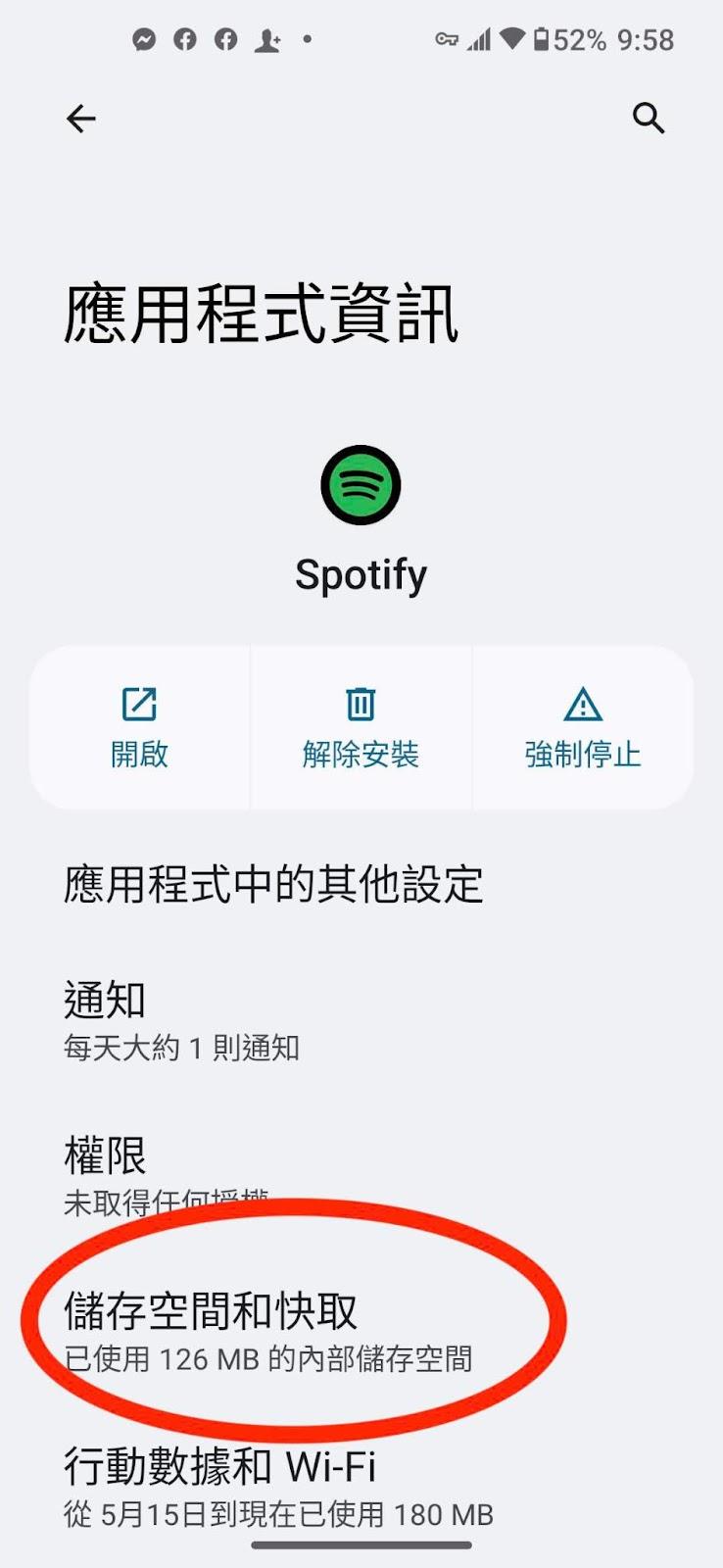Screen dimensions: 723x1568
Task: Tap 開啟 to open Spotify
Action: click(139, 728)
